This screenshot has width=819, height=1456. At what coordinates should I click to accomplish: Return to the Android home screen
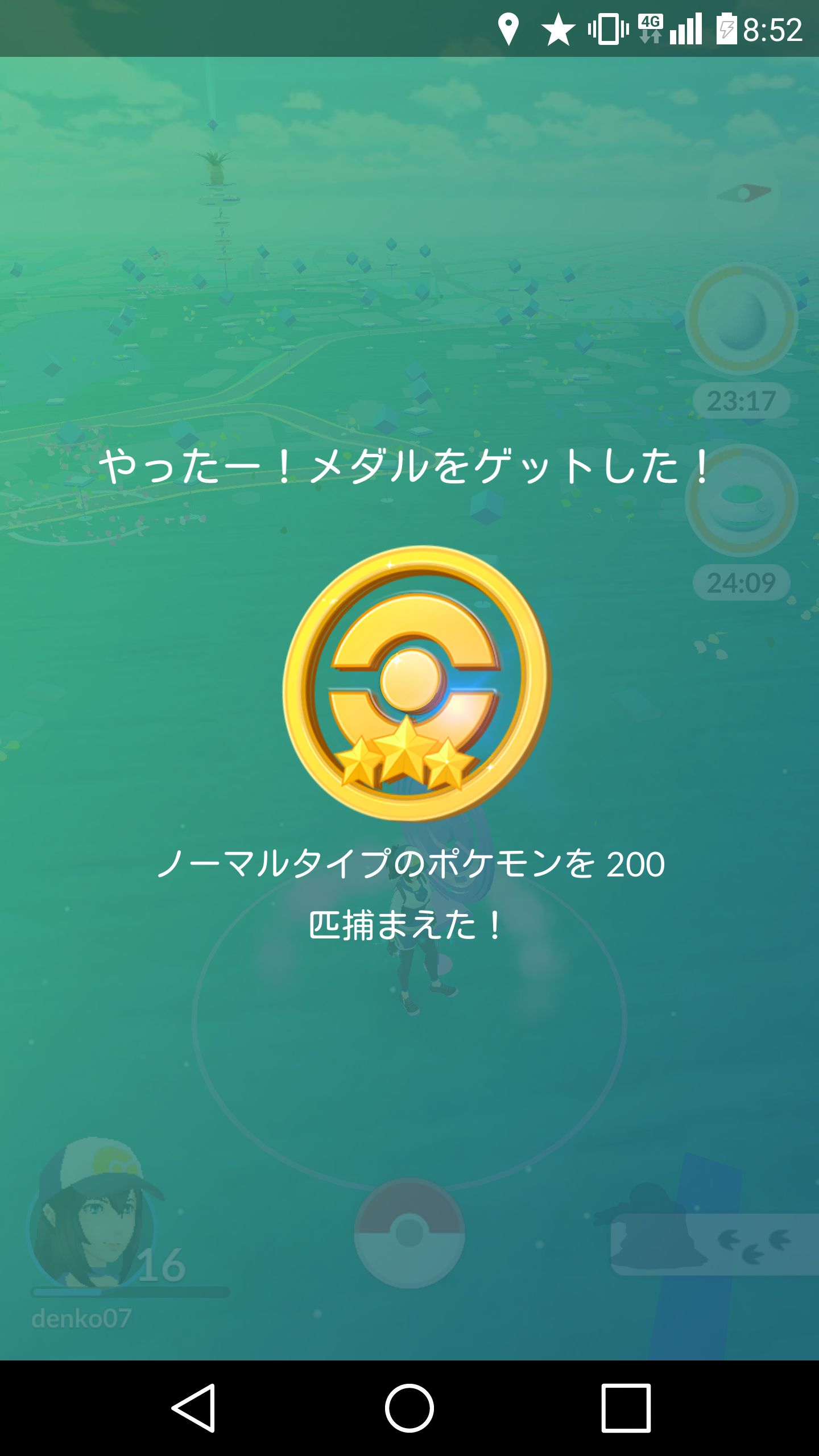point(409,1408)
